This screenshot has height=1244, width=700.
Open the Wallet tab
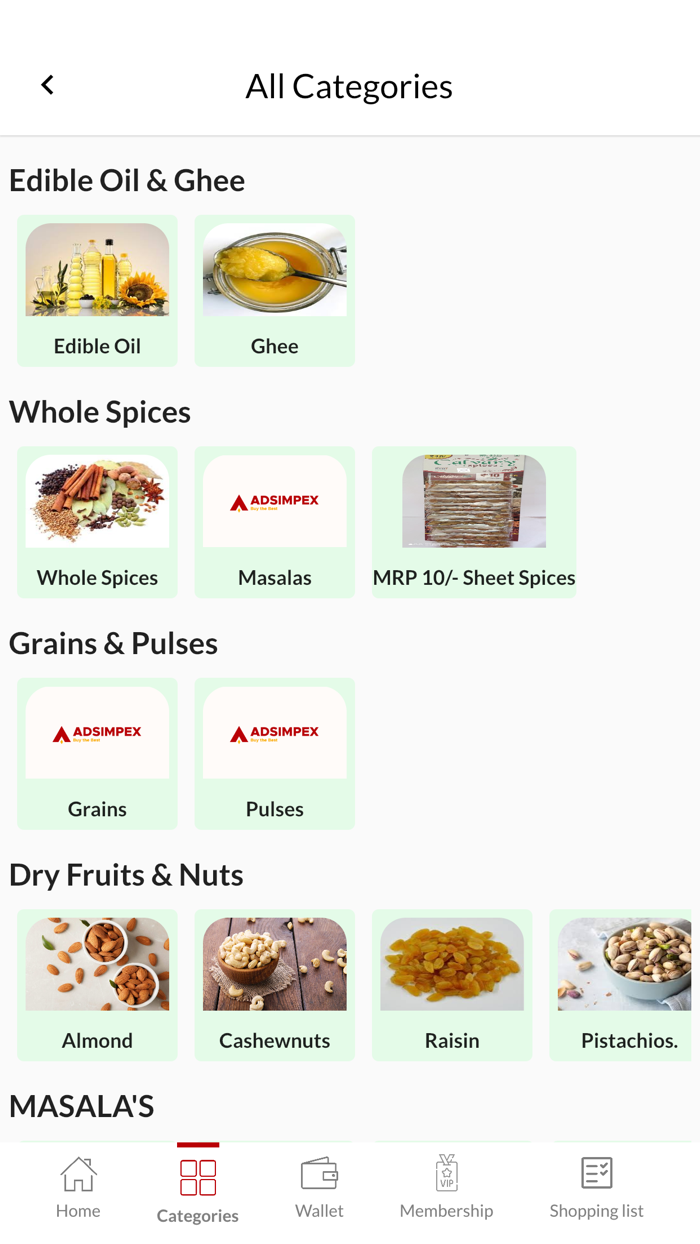[x=319, y=1189]
